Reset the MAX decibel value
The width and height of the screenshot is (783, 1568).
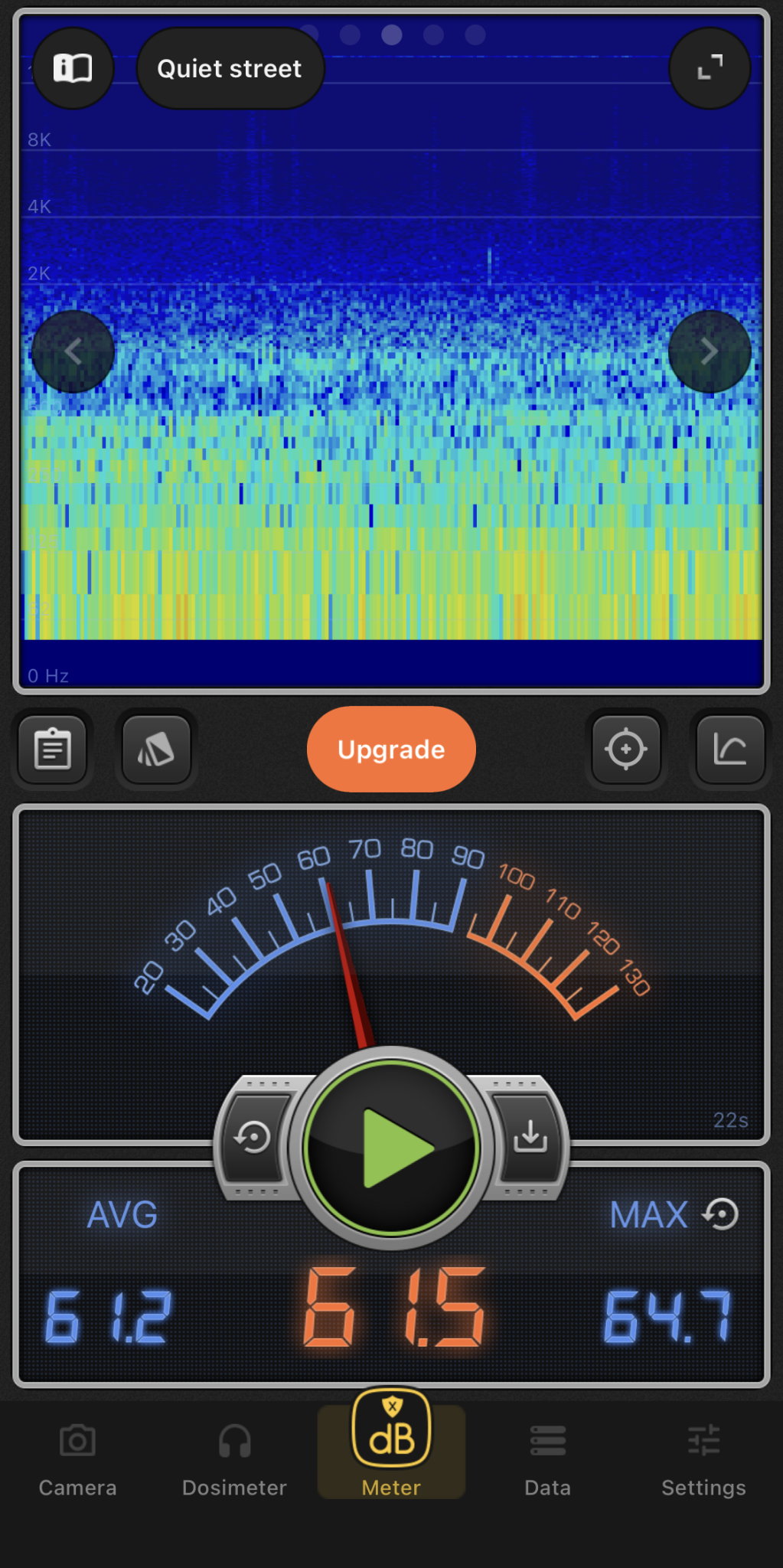click(722, 1214)
